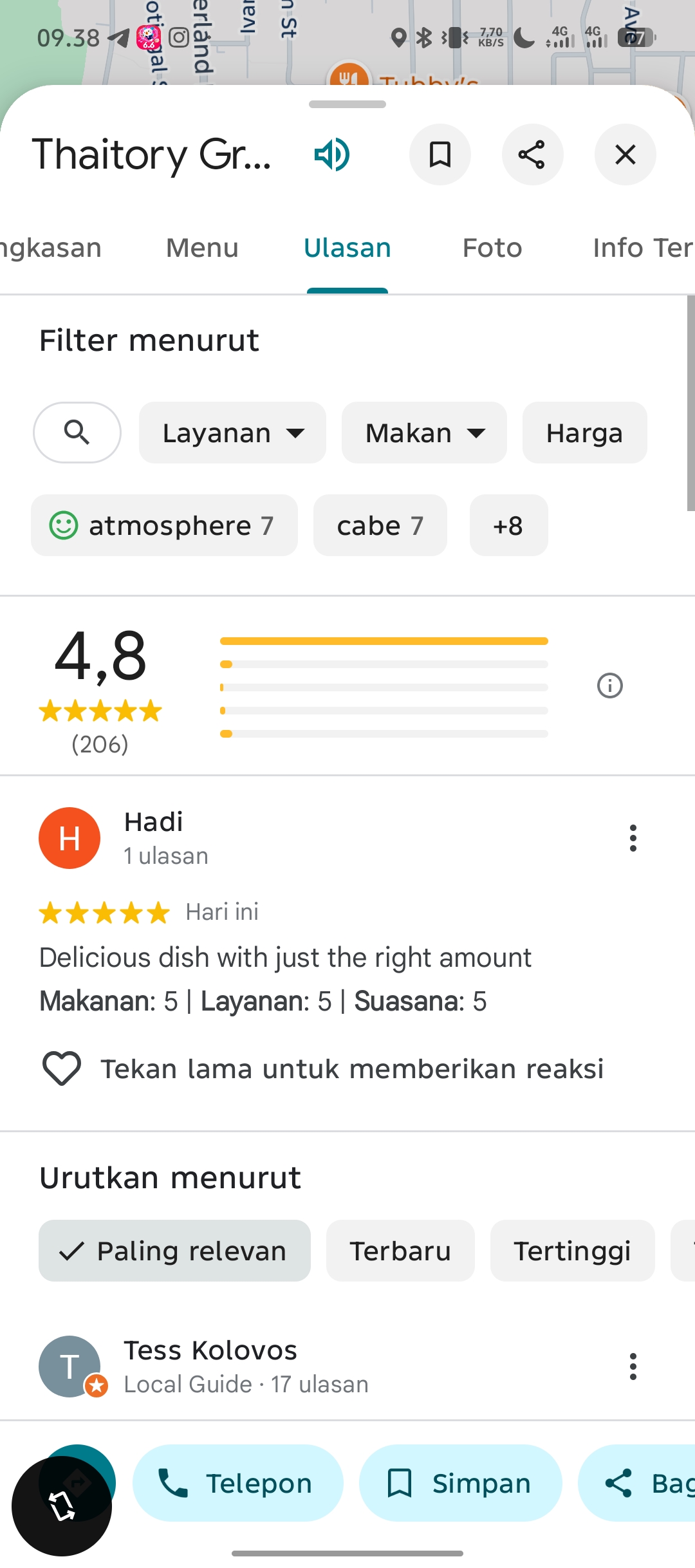Filter reviews by Harga
The height and width of the screenshot is (1568, 695).
(x=584, y=433)
